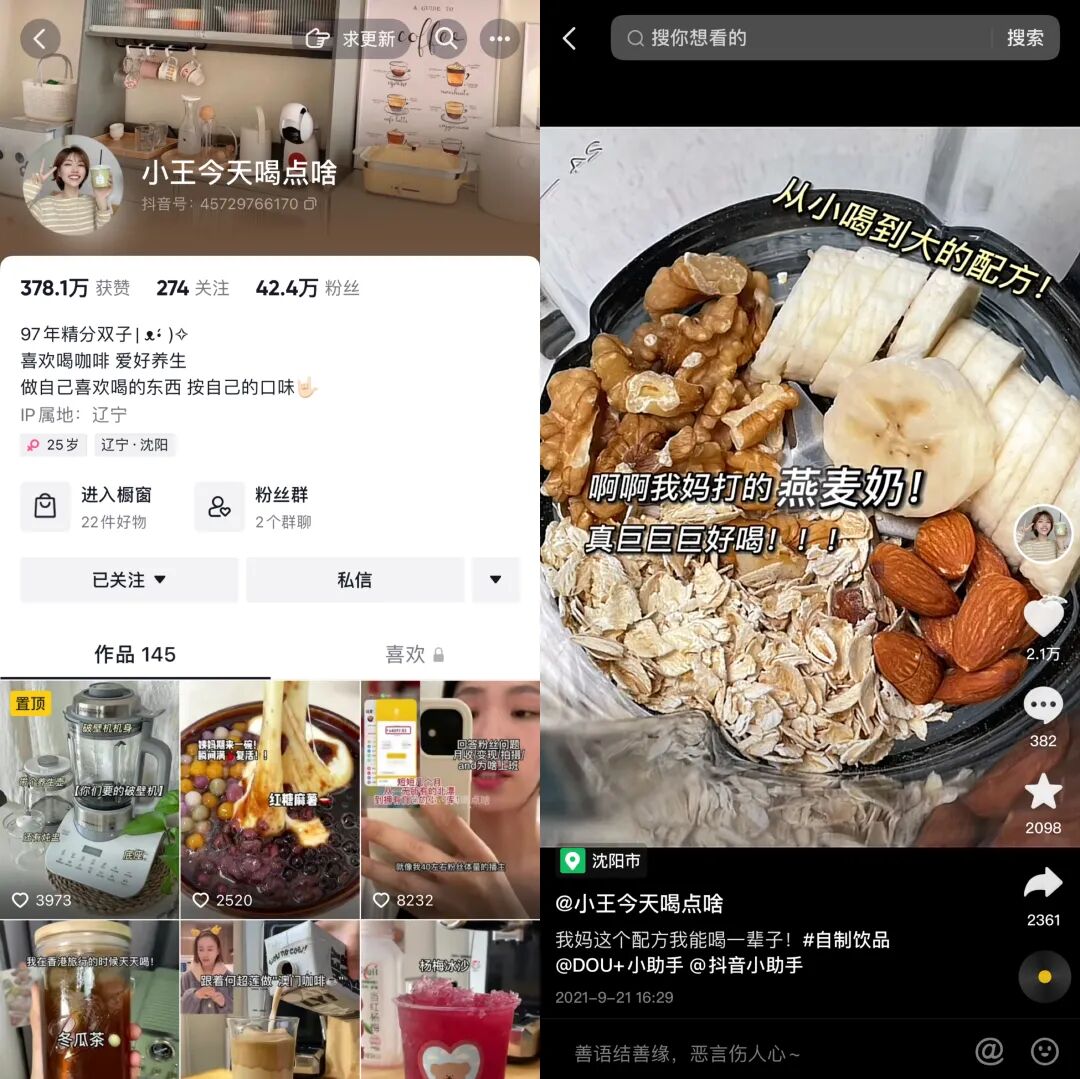Tap the 搜索 button
The height and width of the screenshot is (1079, 1080).
click(1025, 38)
